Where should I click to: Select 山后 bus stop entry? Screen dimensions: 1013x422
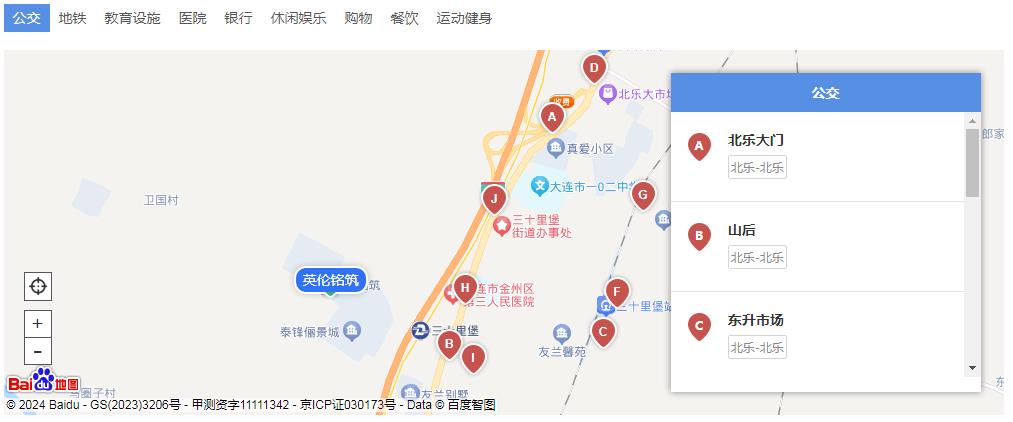[742, 231]
